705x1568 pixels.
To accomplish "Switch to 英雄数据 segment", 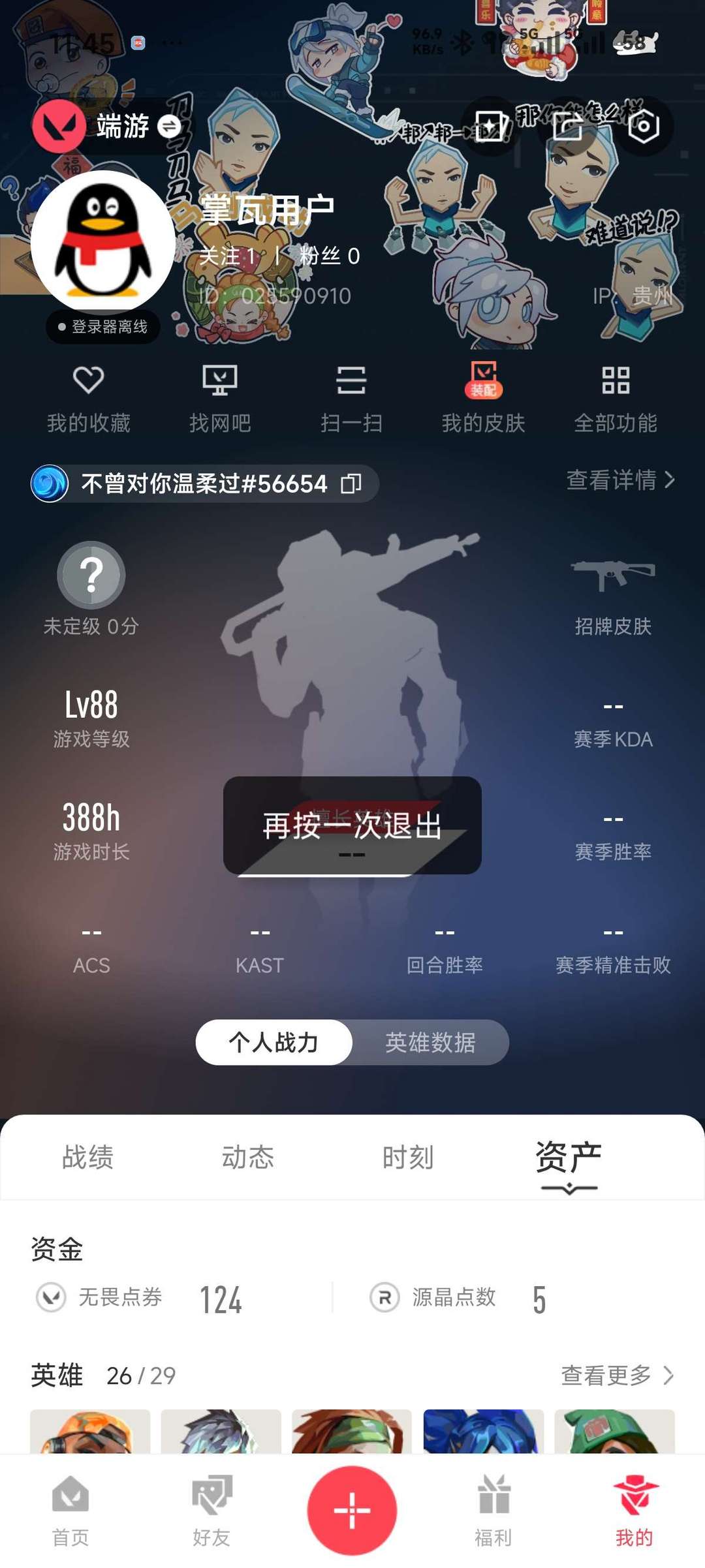I will pyautogui.click(x=430, y=1042).
